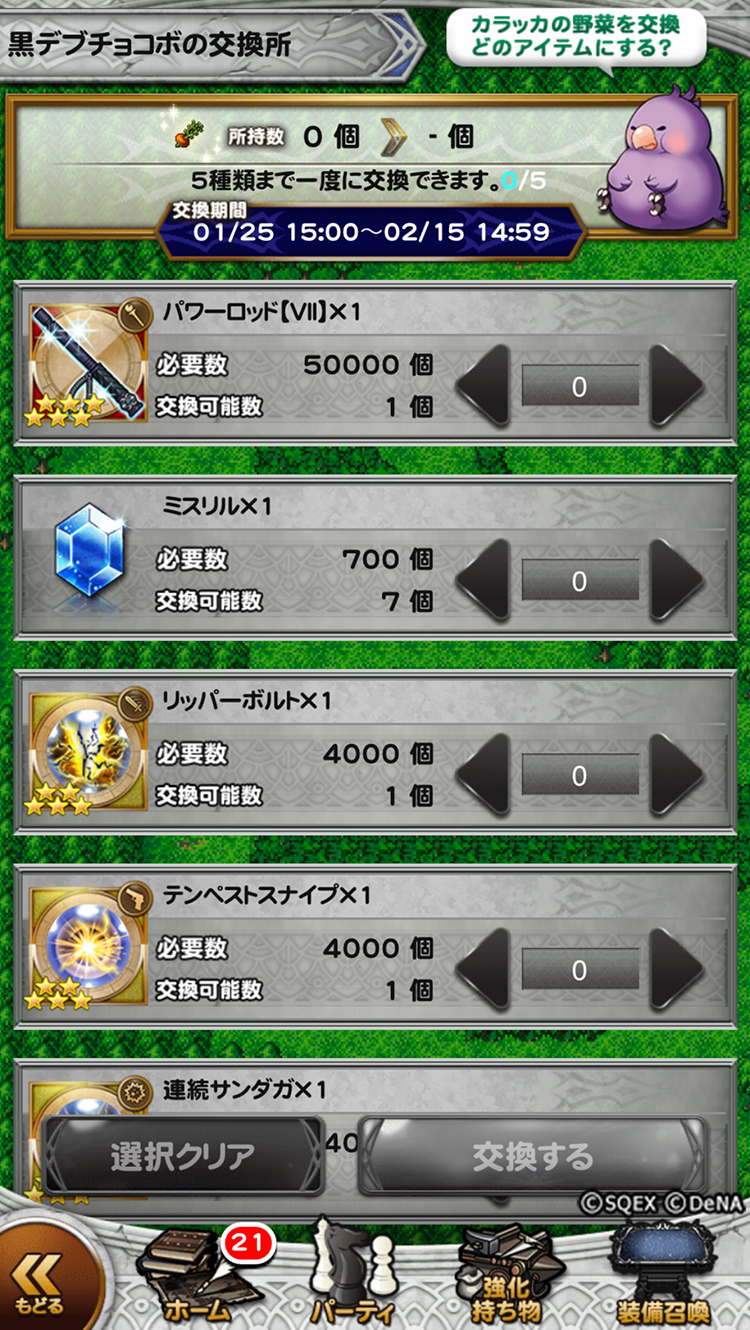750x1330 pixels.
Task: Confirm with the 交換する button
Action: (x=532, y=1157)
